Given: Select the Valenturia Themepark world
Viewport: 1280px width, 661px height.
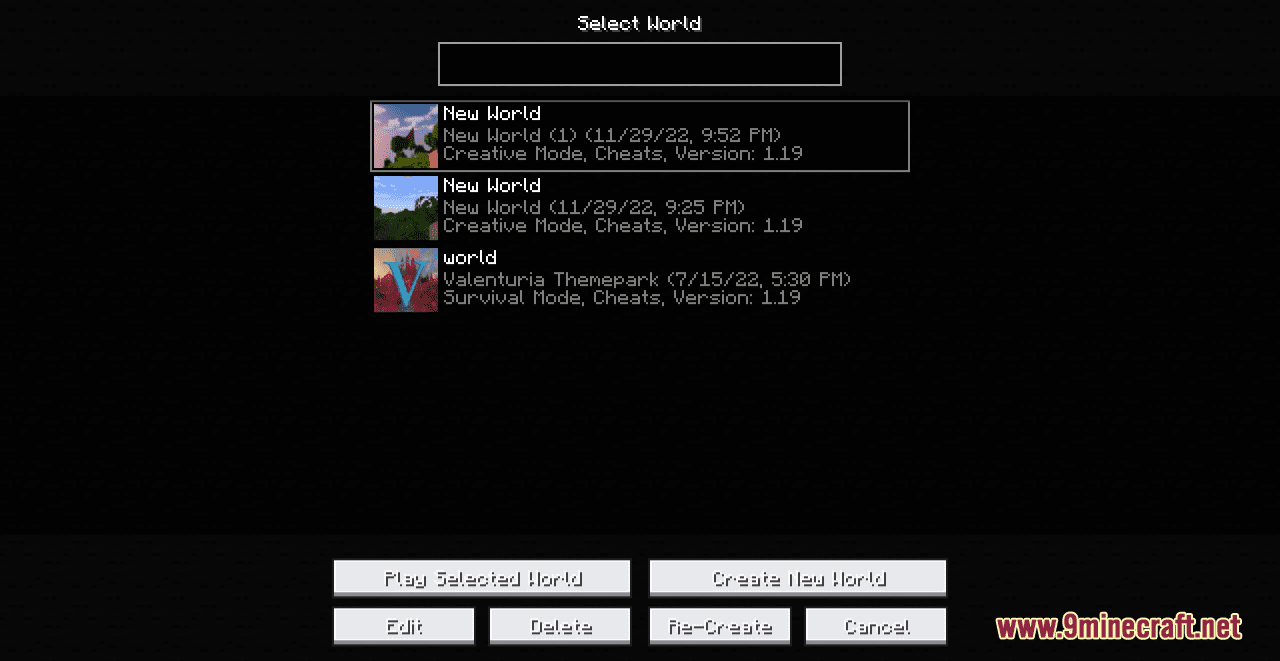Looking at the screenshot, I should tap(639, 279).
